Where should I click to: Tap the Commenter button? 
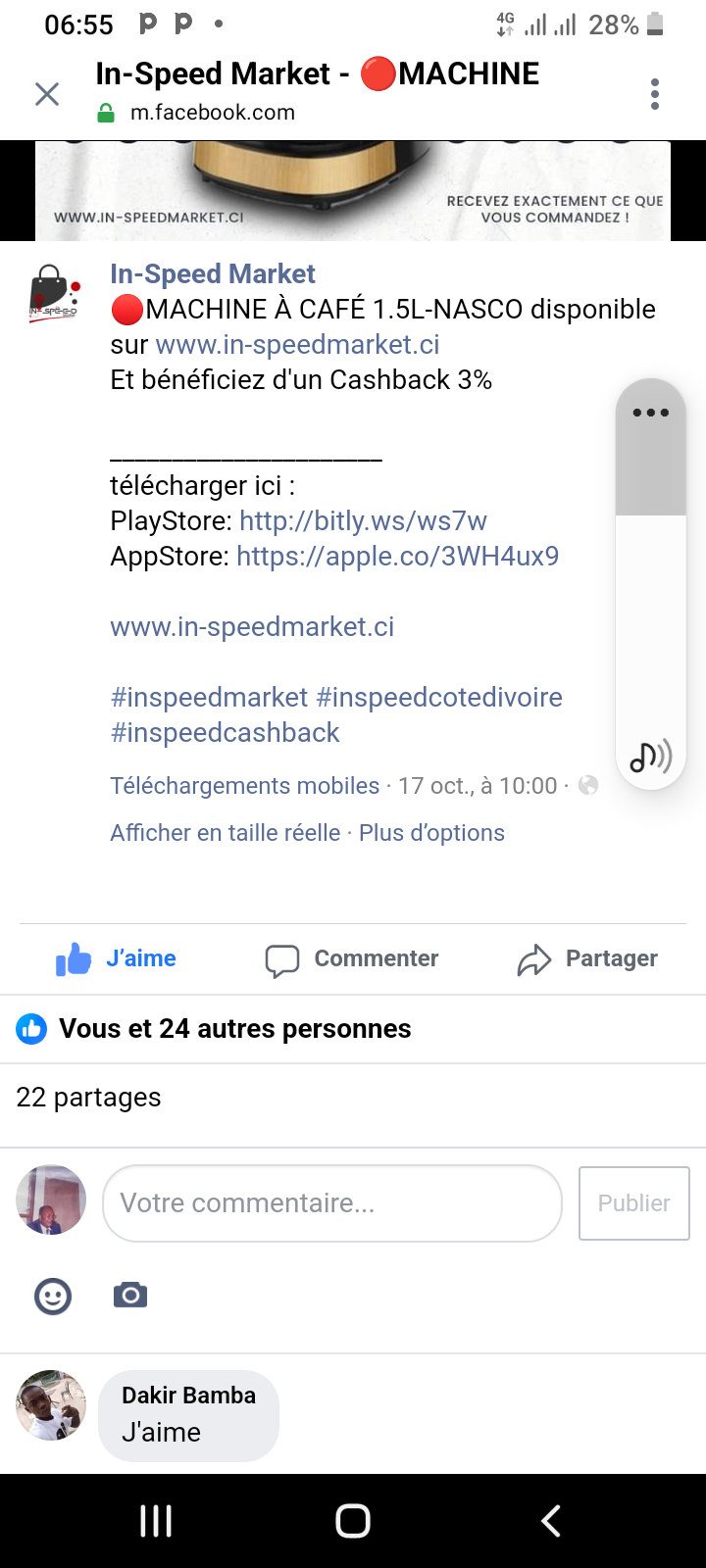pyautogui.click(x=352, y=959)
